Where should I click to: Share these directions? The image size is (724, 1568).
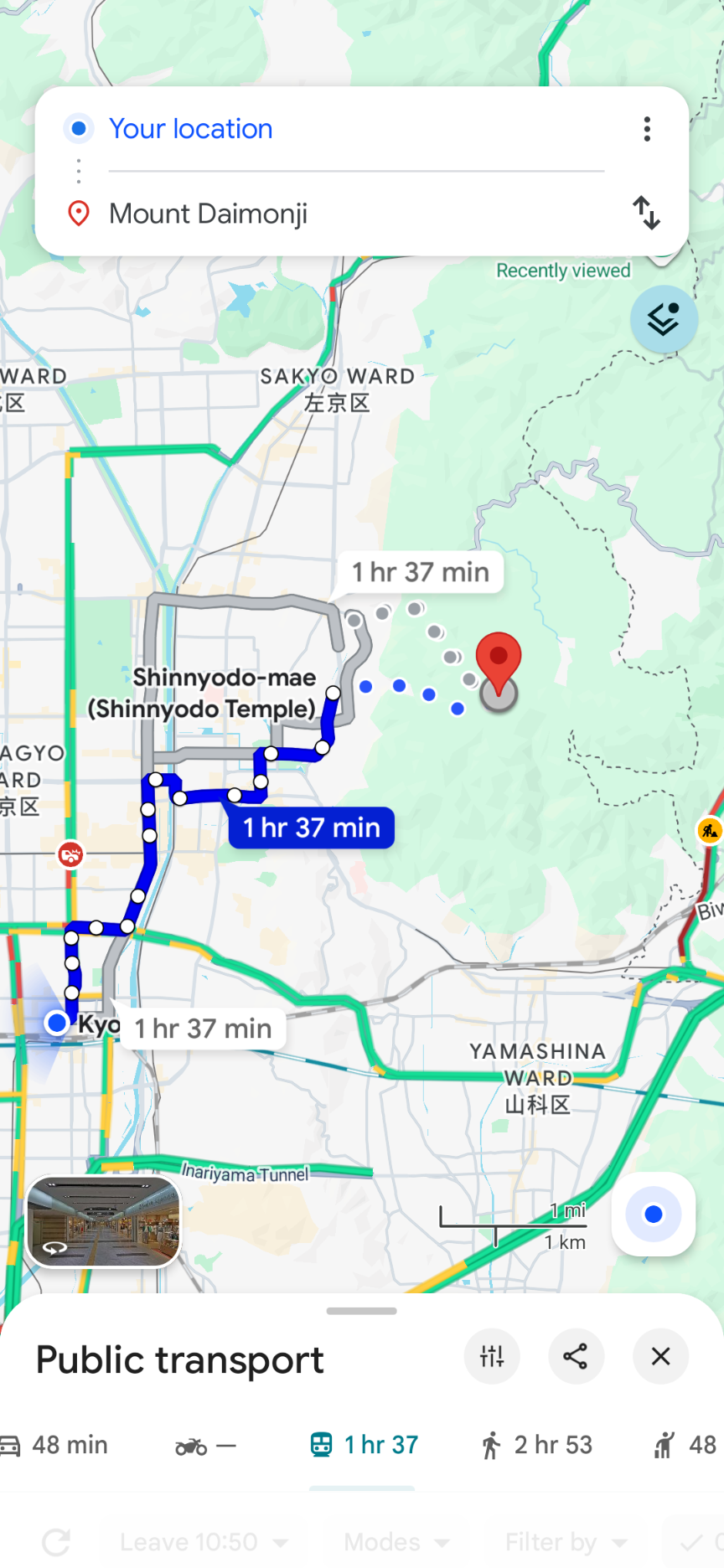click(x=576, y=1356)
